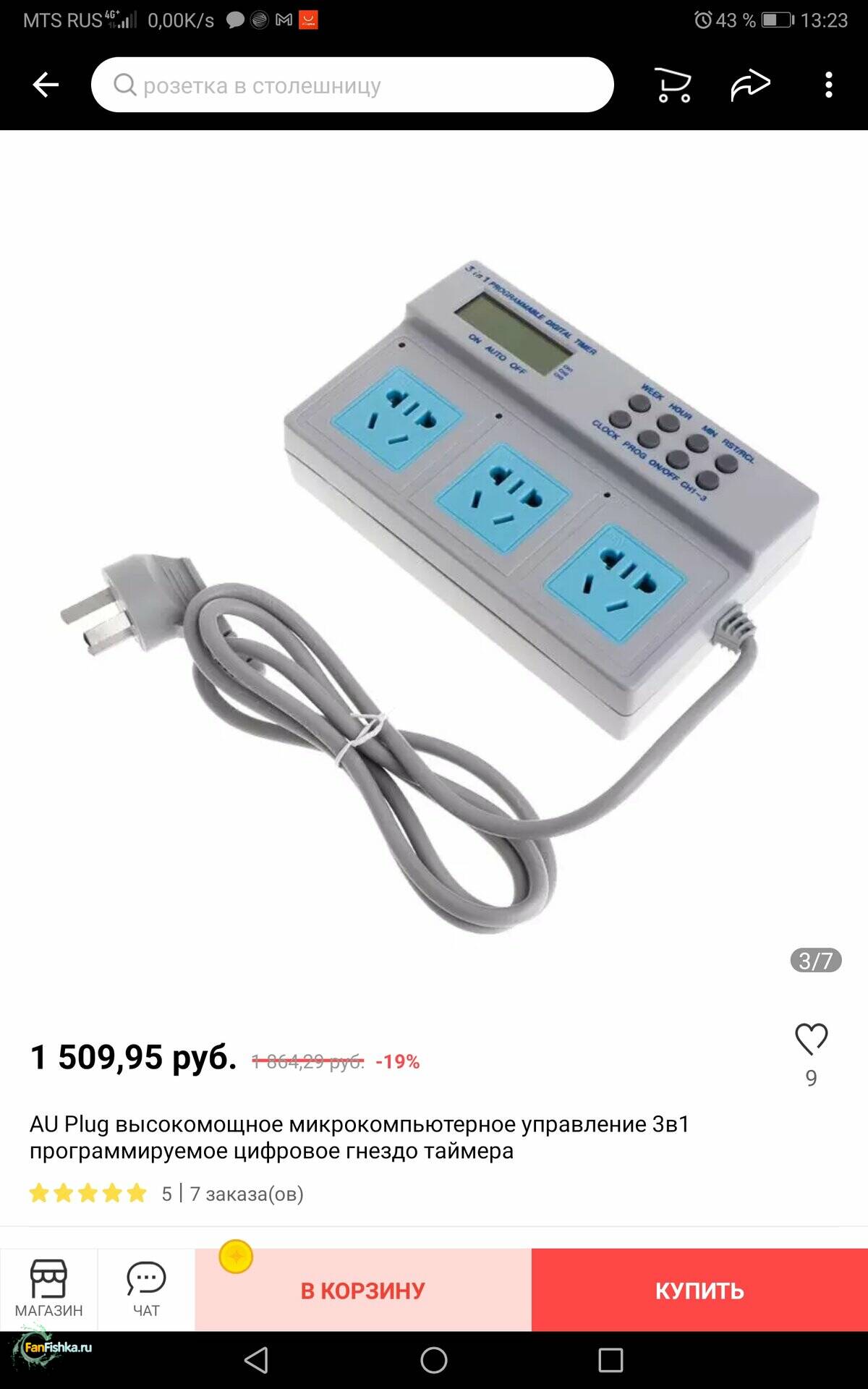Open the seller's store (Магазин)
Screen dimensions: 868x1389
pos(48,1290)
